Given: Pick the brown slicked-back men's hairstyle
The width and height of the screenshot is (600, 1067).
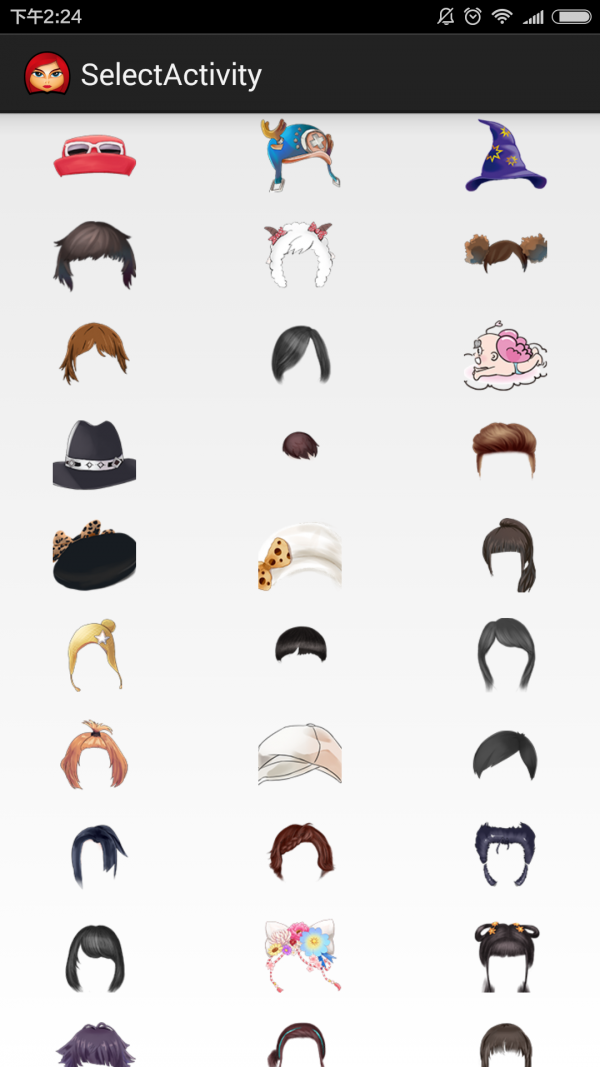Looking at the screenshot, I should (x=505, y=449).
